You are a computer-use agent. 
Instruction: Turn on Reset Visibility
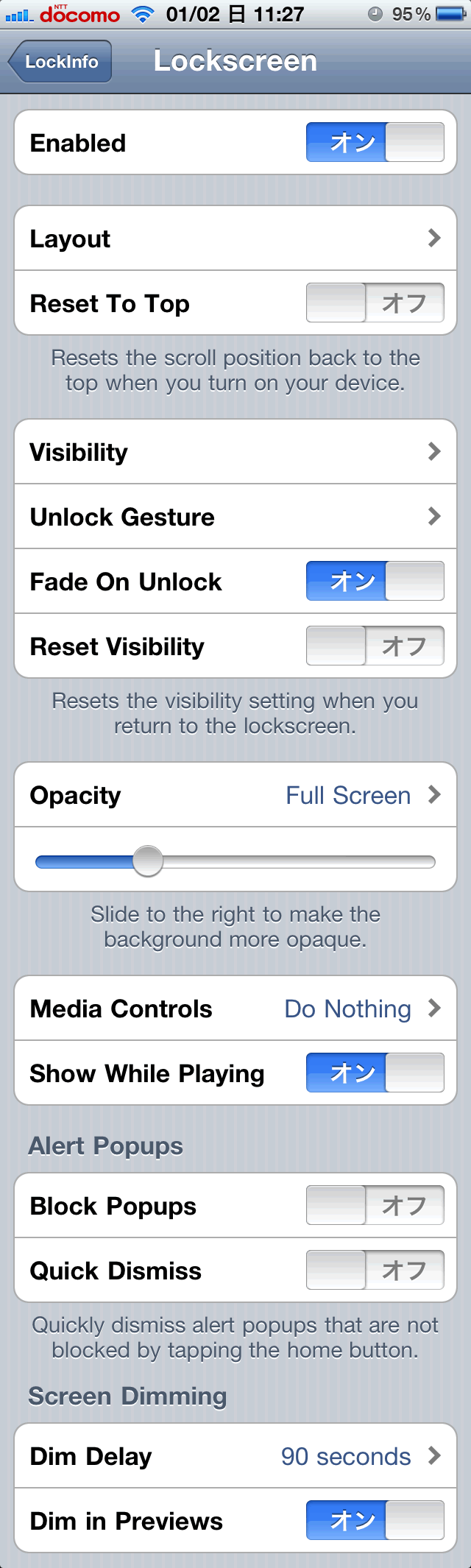tap(375, 646)
